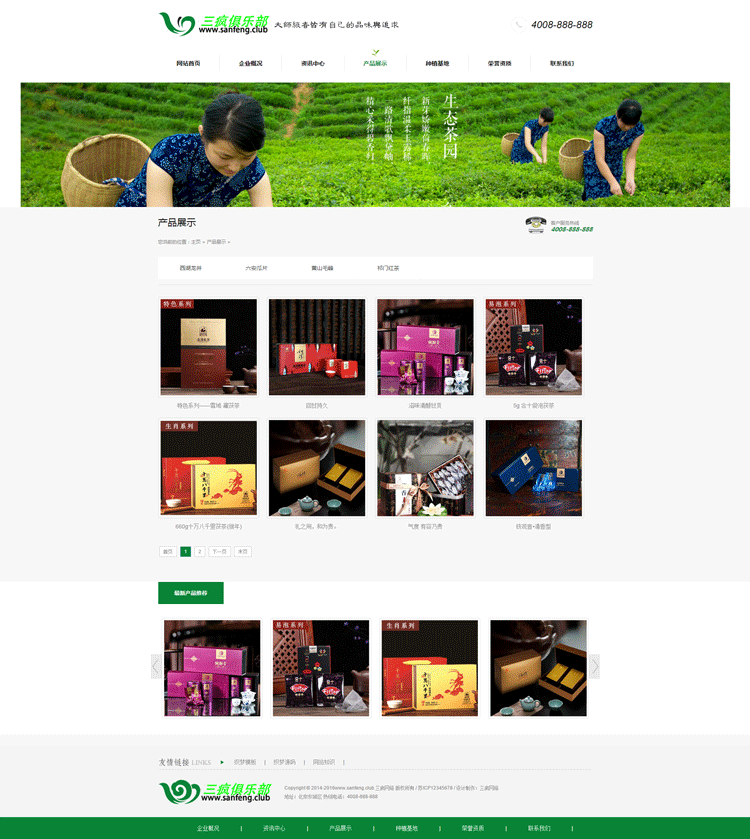Viewport: 750px width, 839px height.
Task: Show next items in 最新产品推荐 carousel
Action: [x=595, y=666]
